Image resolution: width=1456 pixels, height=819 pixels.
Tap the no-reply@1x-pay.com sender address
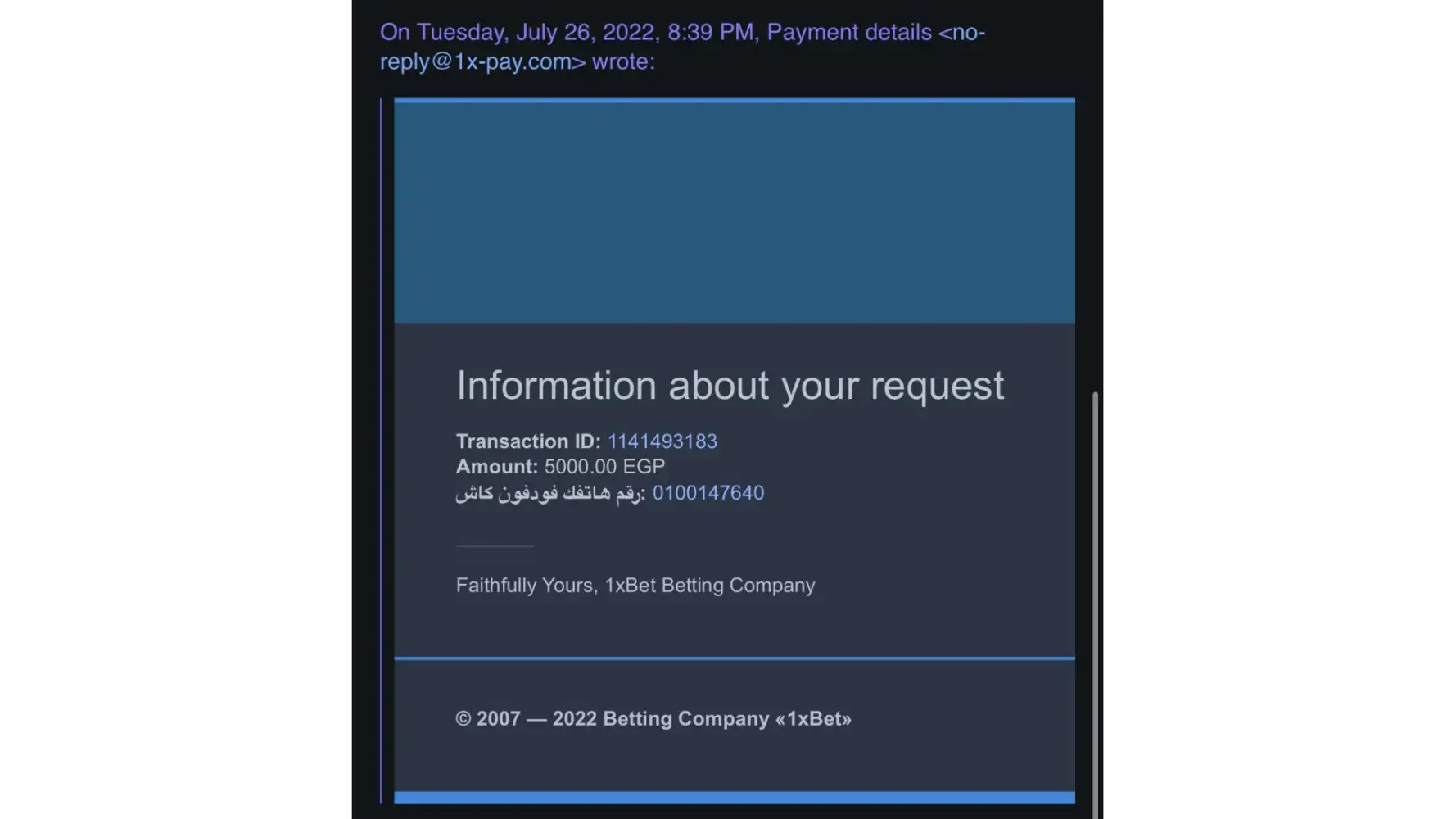[x=482, y=61]
